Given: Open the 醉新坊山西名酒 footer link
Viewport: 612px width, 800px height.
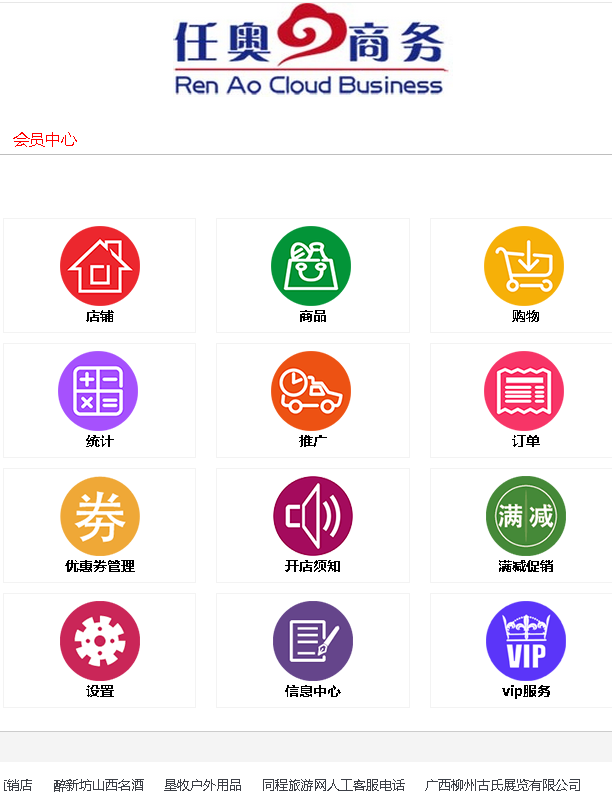Looking at the screenshot, I should (x=98, y=785).
